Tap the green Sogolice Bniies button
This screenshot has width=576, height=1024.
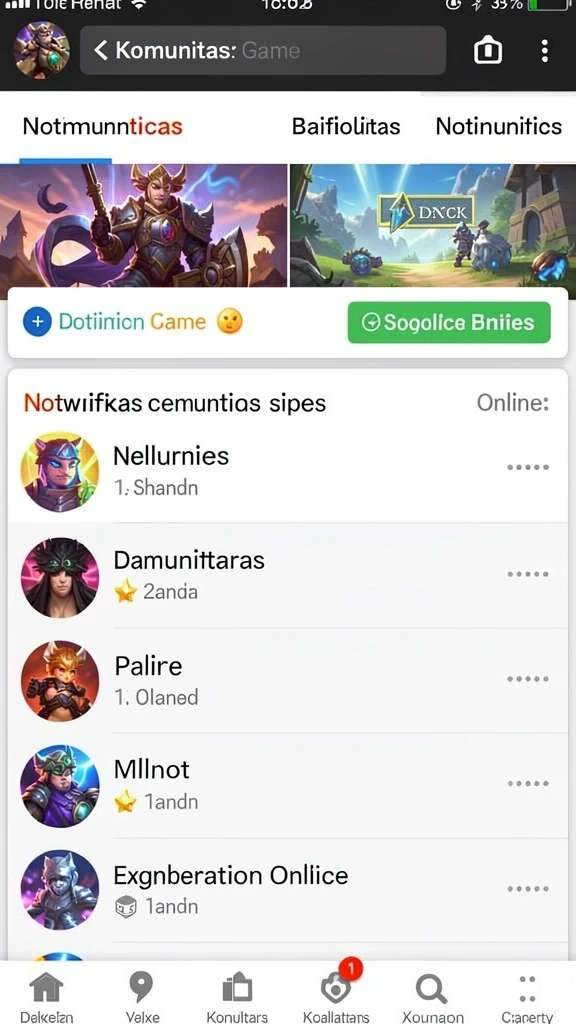449,322
